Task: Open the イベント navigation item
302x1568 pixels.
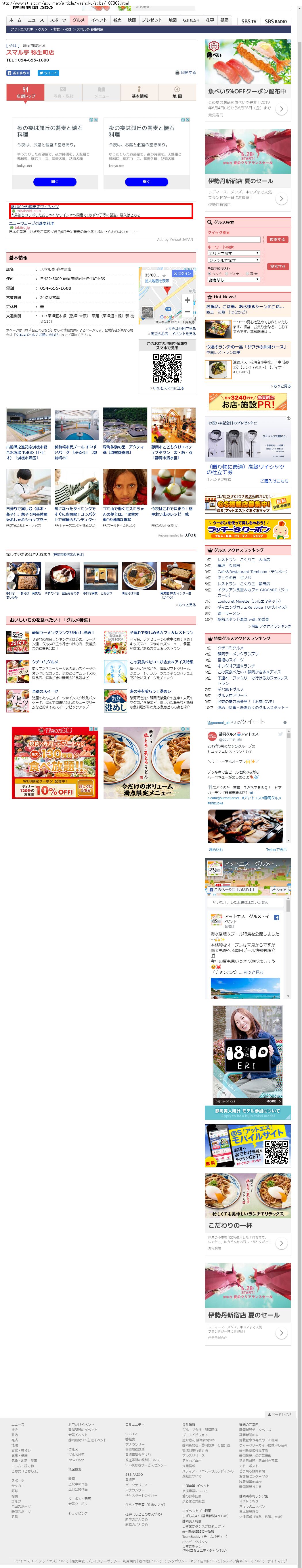Action: (99, 20)
